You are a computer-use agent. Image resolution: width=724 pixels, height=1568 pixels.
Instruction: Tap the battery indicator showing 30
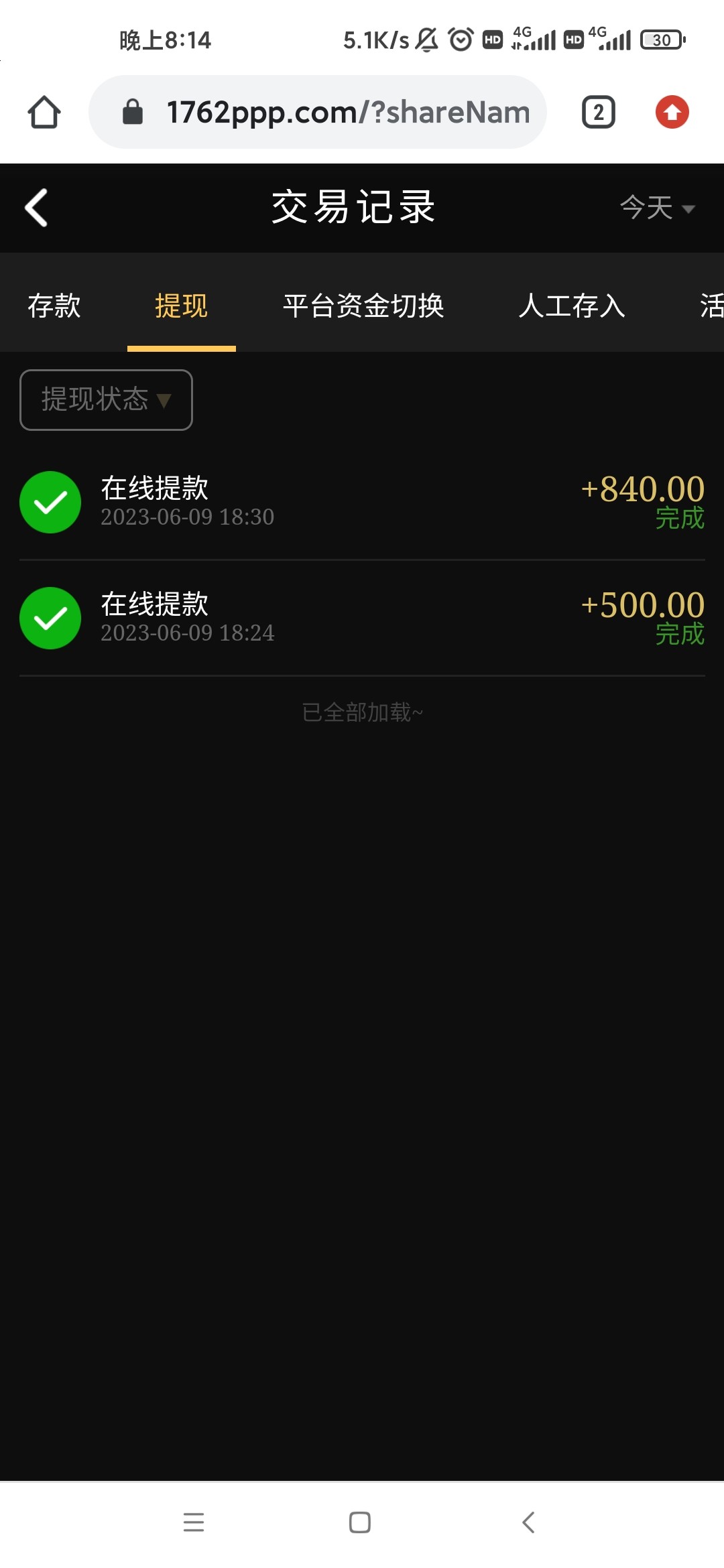pyautogui.click(x=662, y=40)
